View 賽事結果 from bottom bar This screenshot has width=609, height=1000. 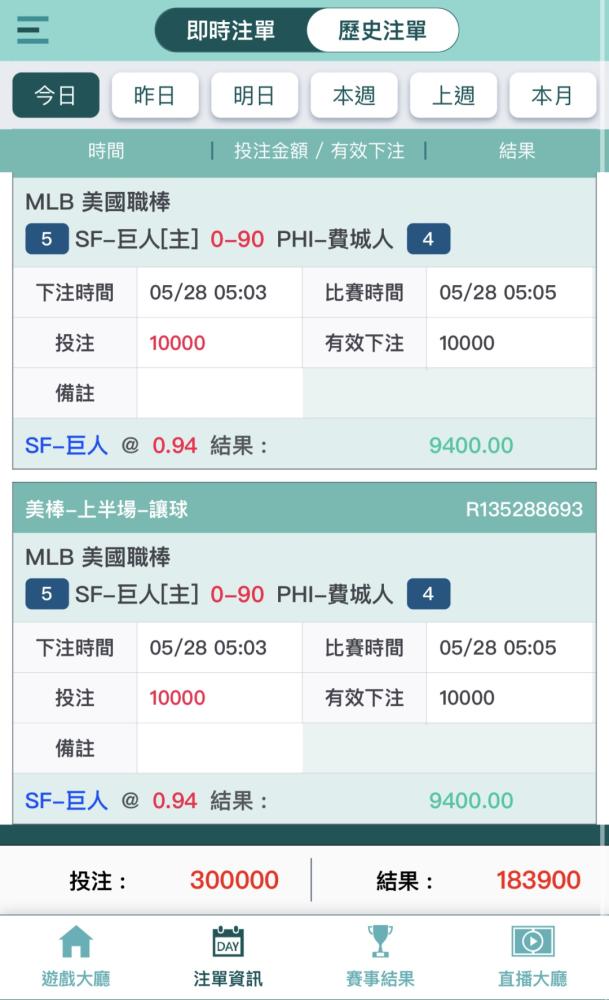[x=380, y=956]
